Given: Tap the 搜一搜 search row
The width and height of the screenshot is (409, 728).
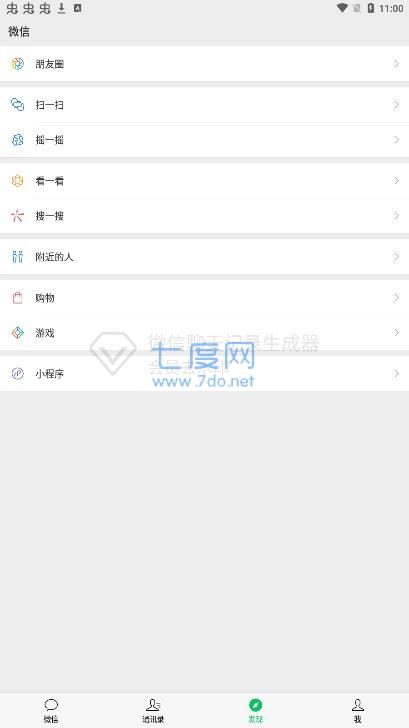Looking at the screenshot, I should [204, 216].
